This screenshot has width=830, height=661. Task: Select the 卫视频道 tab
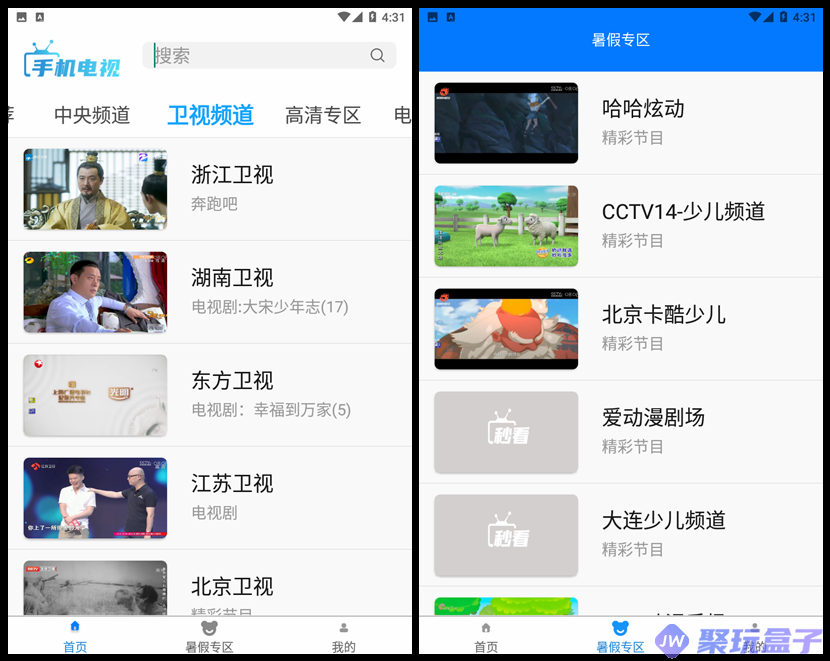(x=210, y=115)
